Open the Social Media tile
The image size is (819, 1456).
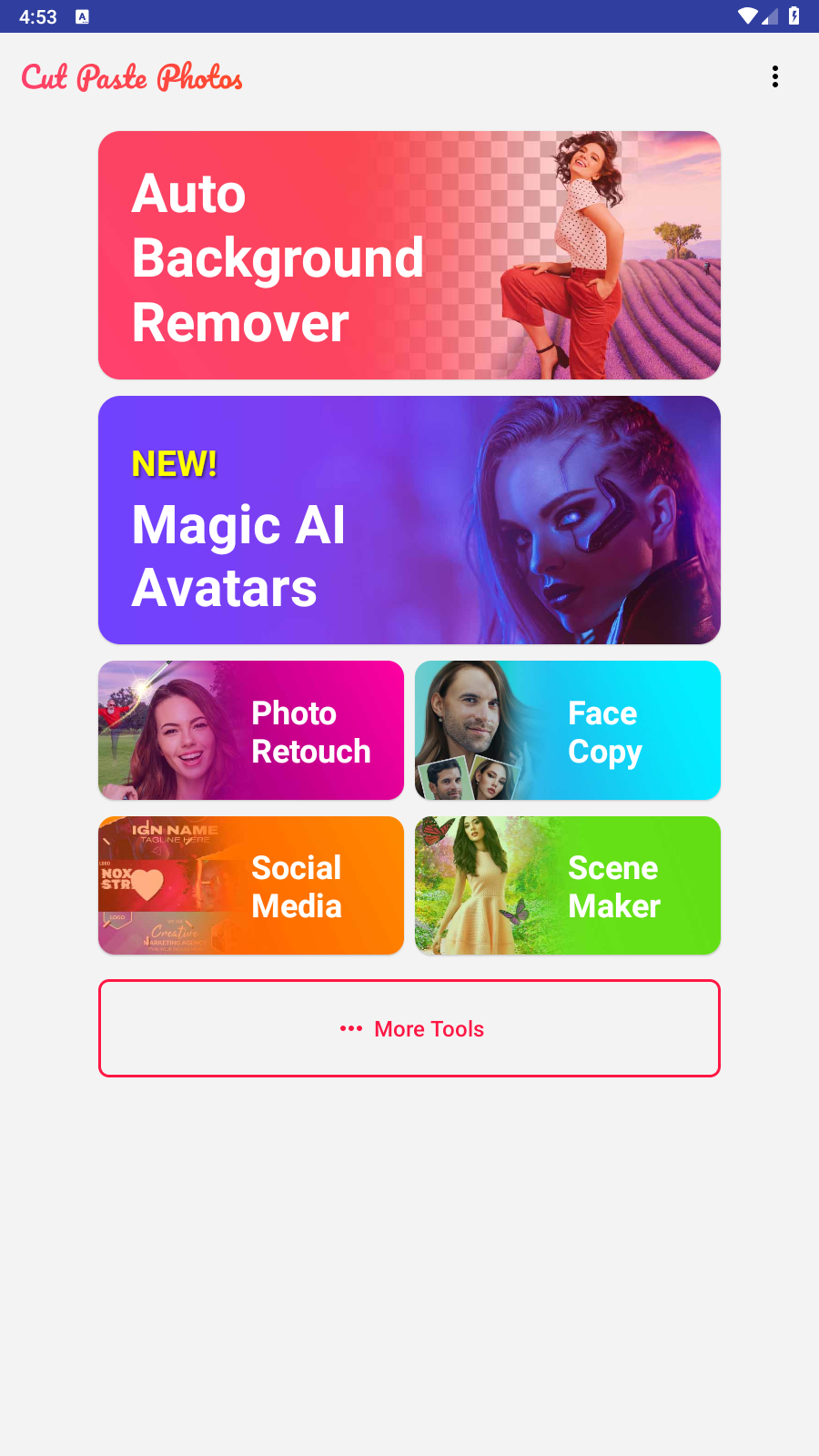click(251, 885)
